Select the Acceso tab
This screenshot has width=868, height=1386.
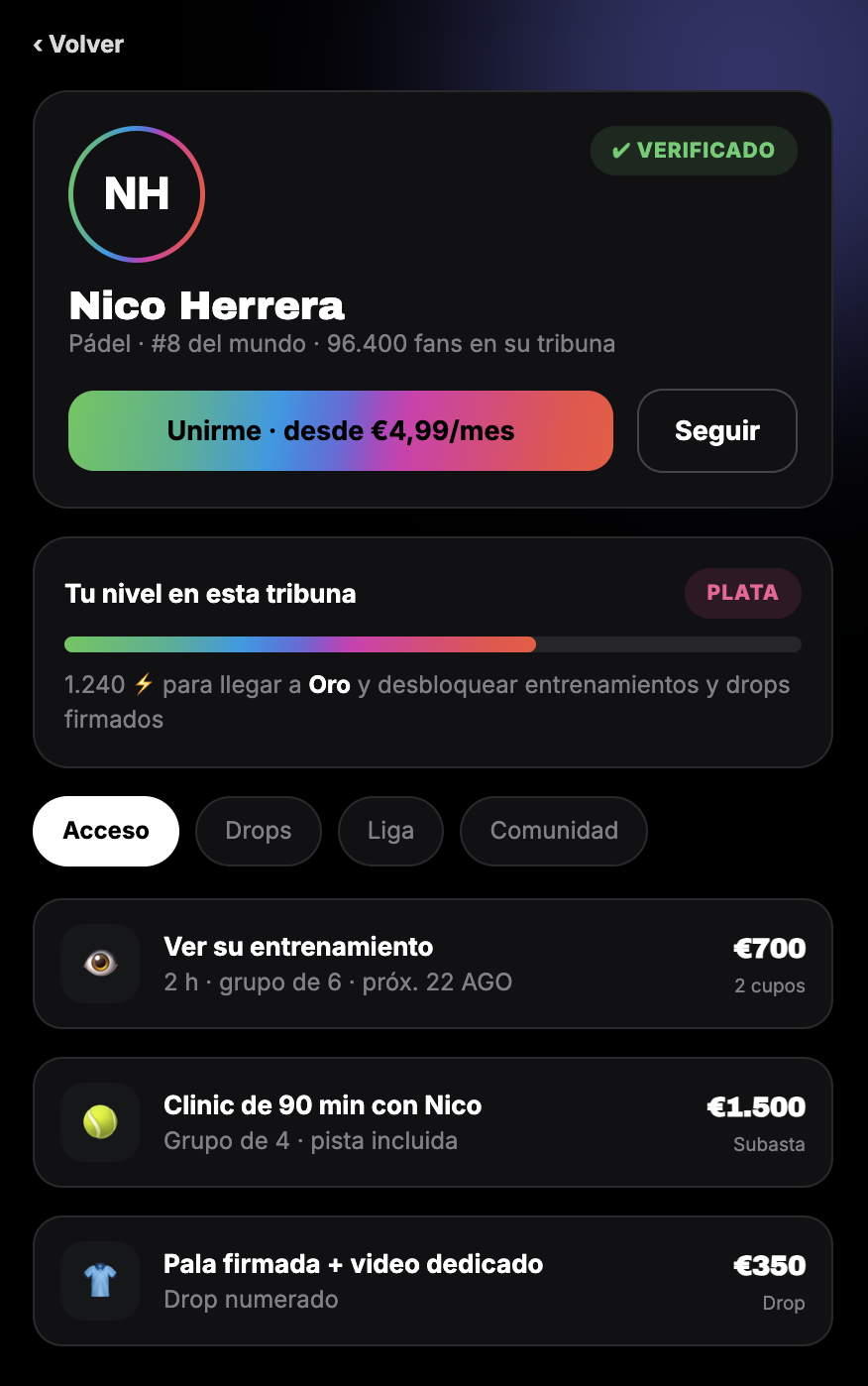pos(106,831)
